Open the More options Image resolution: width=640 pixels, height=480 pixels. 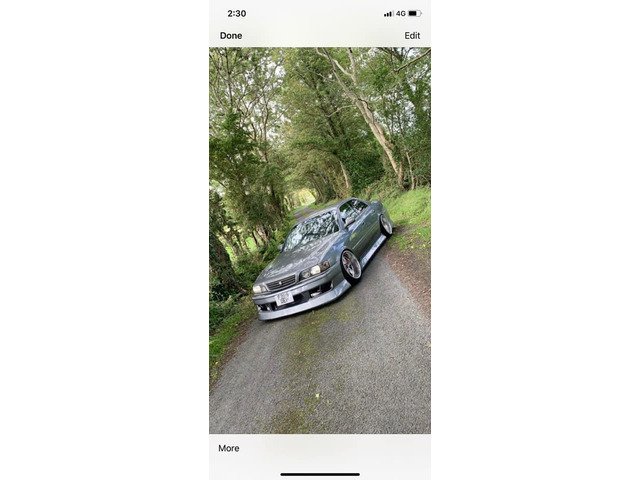pos(229,448)
